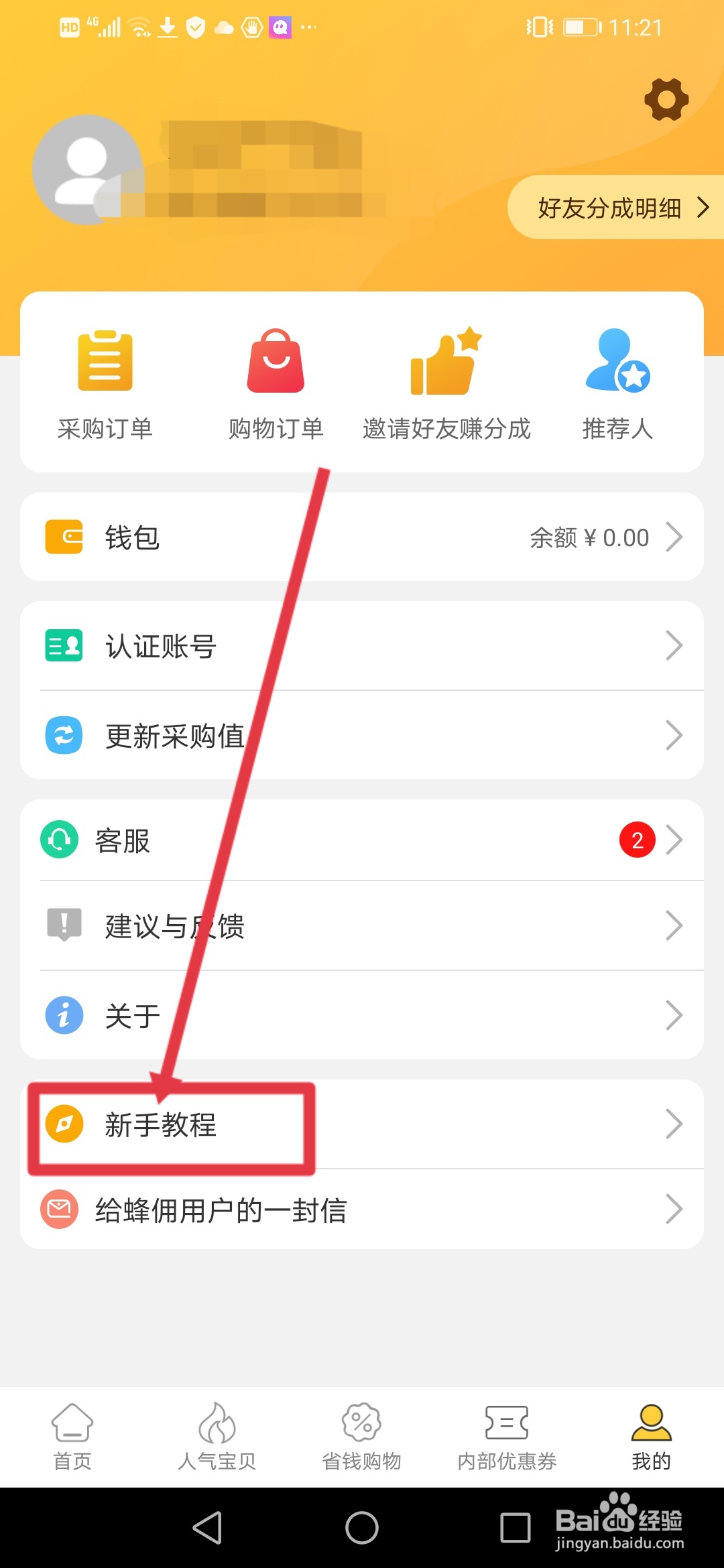Open the 采购订单 purchase orders icon
724x1568 pixels.
click(104, 362)
